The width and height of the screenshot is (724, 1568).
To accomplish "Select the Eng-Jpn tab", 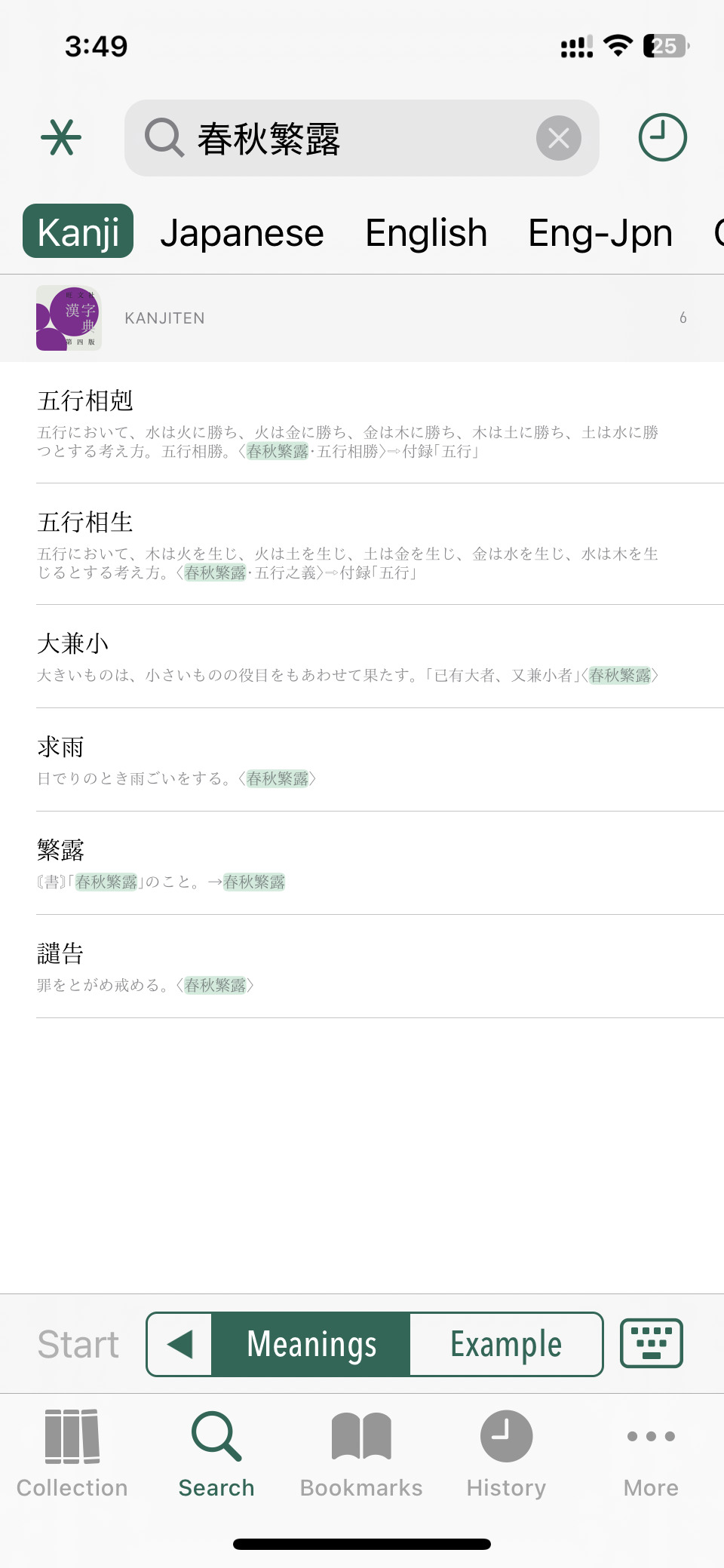I will click(600, 232).
